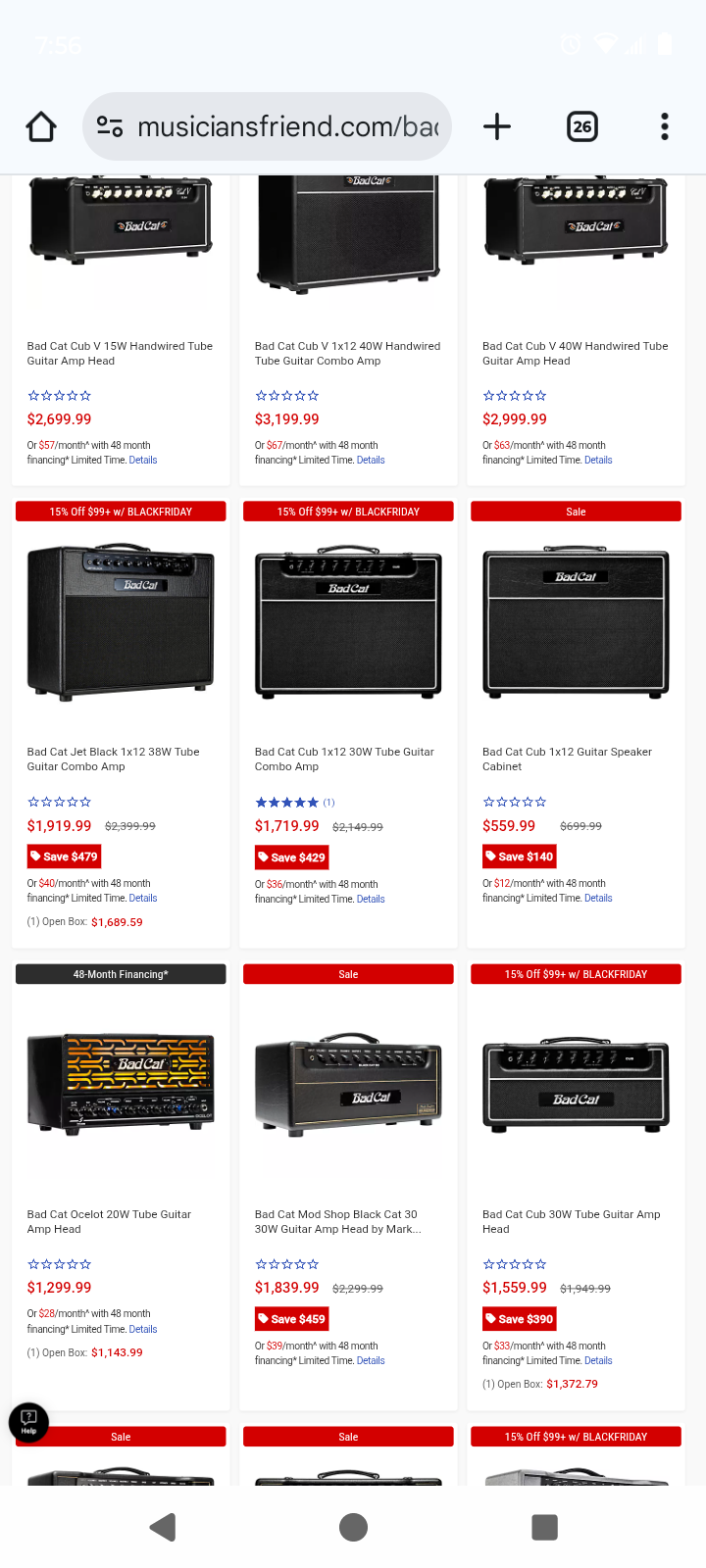This screenshot has height=1568, width=706.
Task: Open the browser overflow menu
Action: 665,126
